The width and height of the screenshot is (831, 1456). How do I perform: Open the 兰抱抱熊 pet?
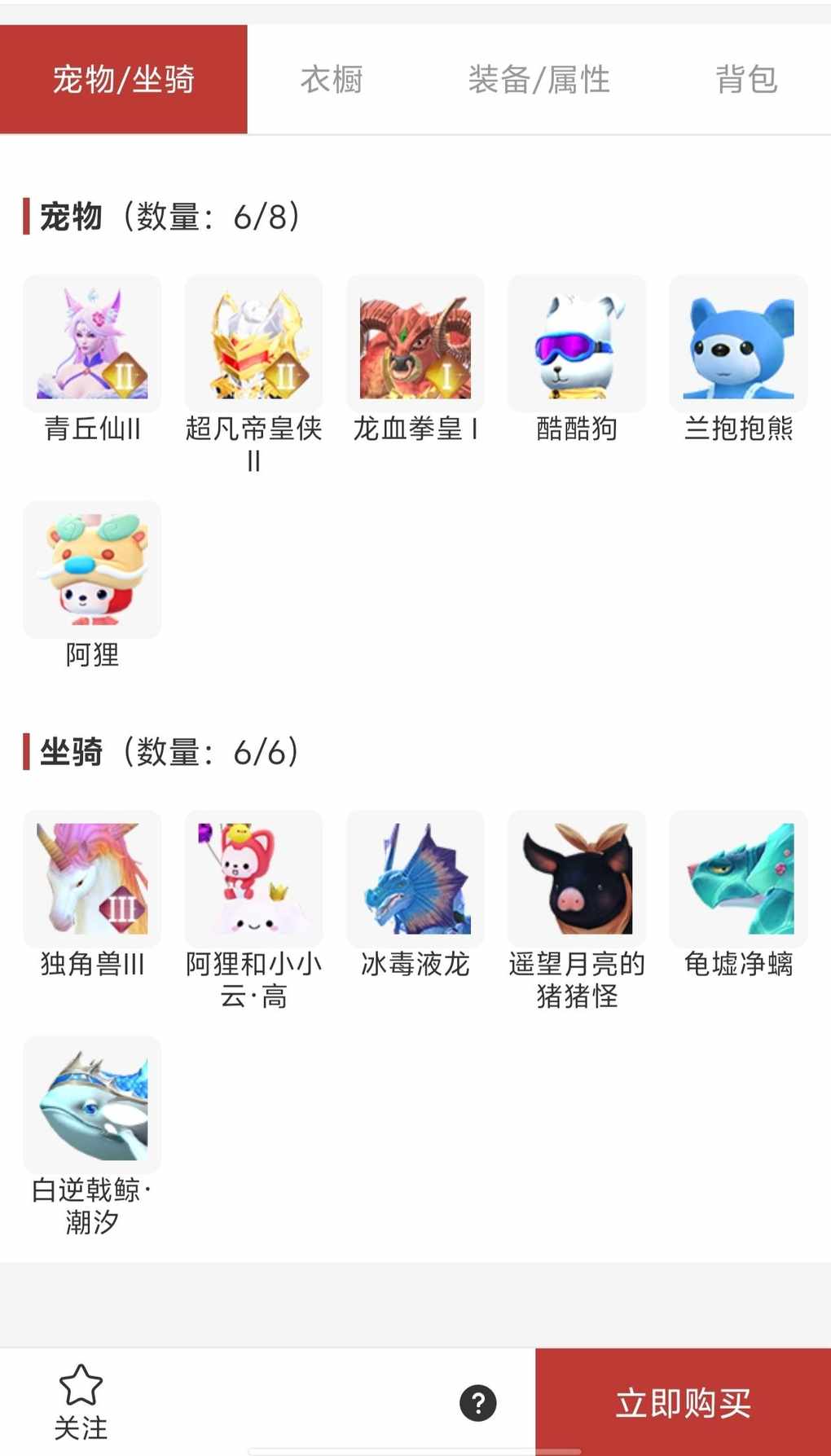(738, 344)
